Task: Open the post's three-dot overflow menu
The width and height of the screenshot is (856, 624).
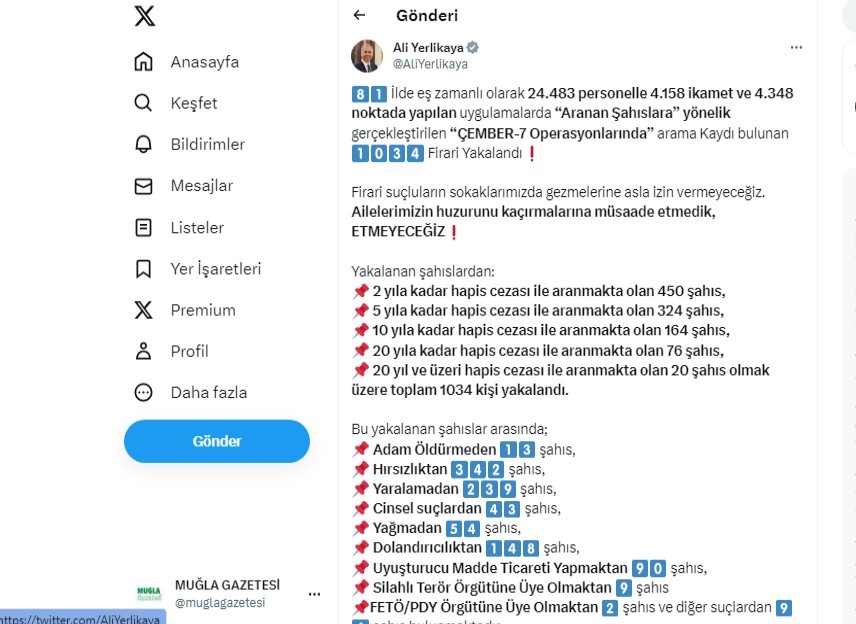Action: click(x=796, y=47)
